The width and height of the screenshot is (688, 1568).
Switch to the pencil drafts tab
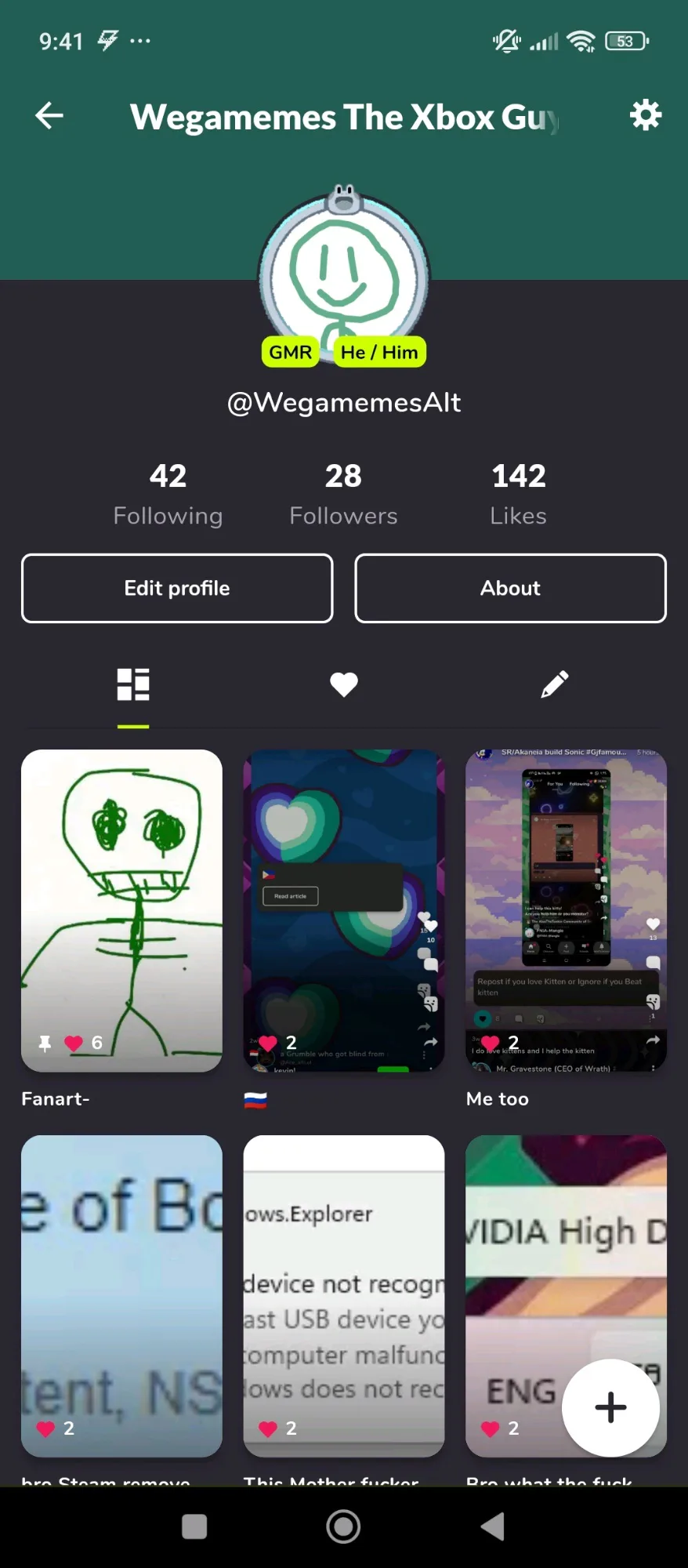tap(555, 684)
